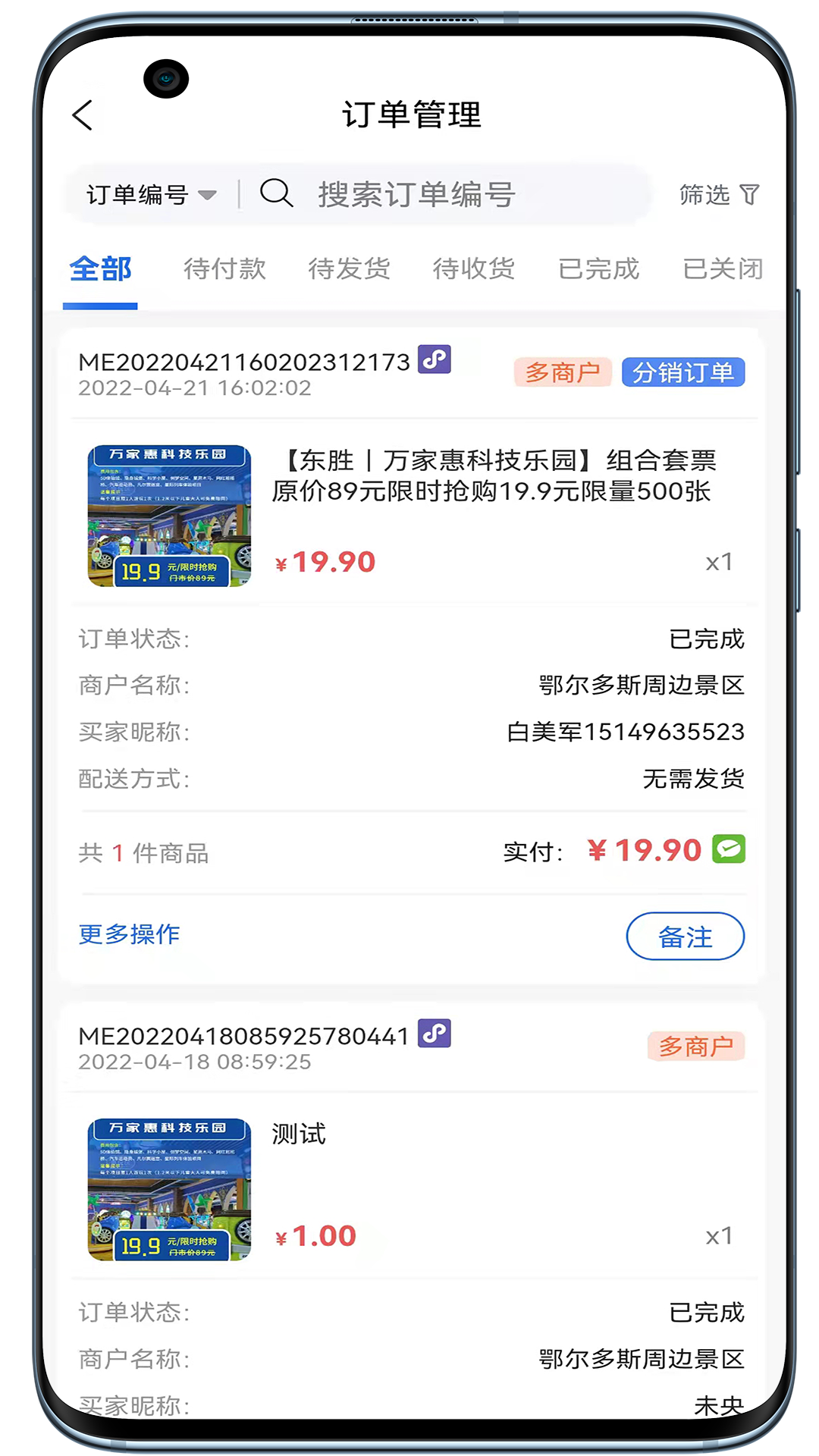Screen dimensions: 819x1456
Task: Switch to the 已关闭 tab
Action: tap(721, 268)
